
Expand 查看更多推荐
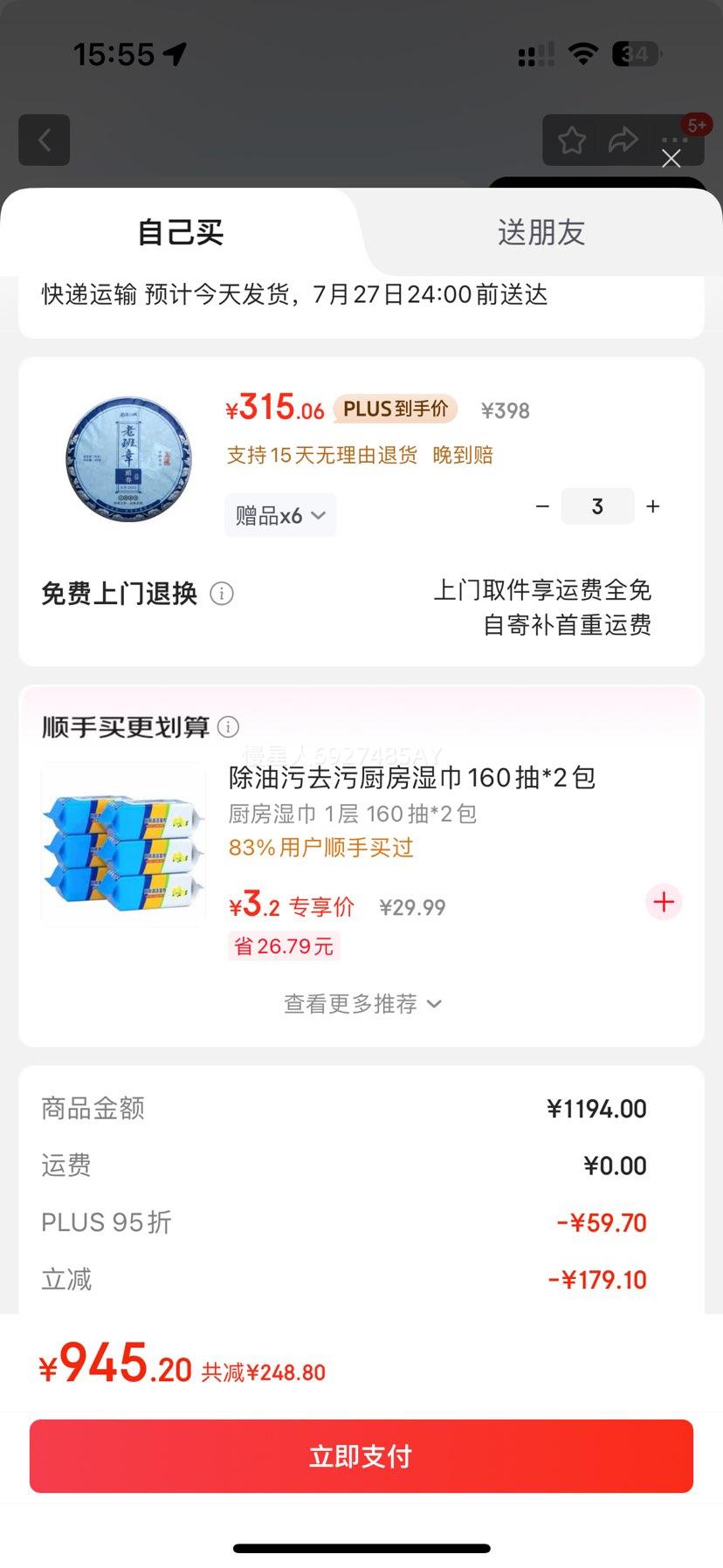click(361, 1004)
